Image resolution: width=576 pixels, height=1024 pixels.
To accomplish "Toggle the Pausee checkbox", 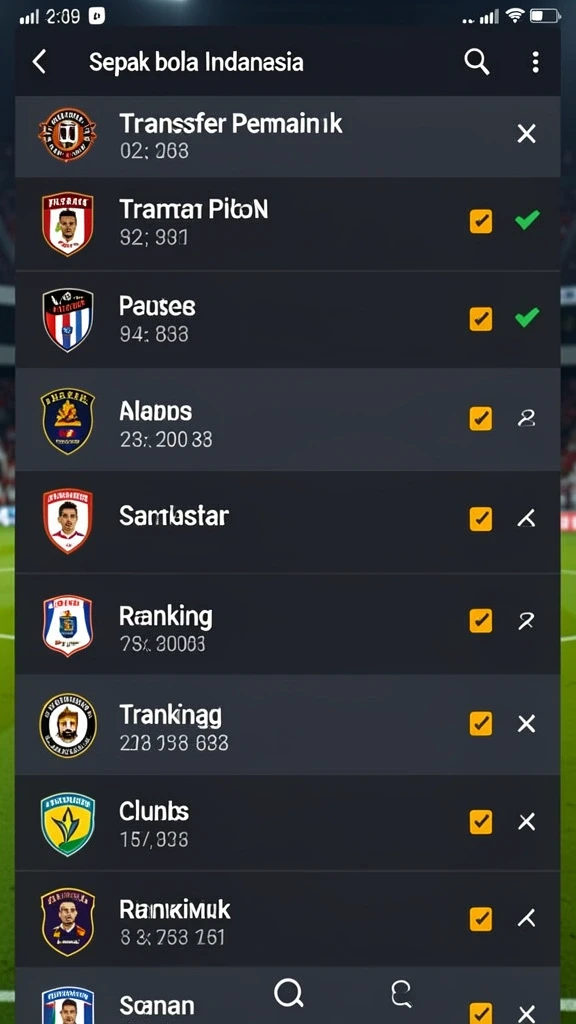I will (x=481, y=319).
